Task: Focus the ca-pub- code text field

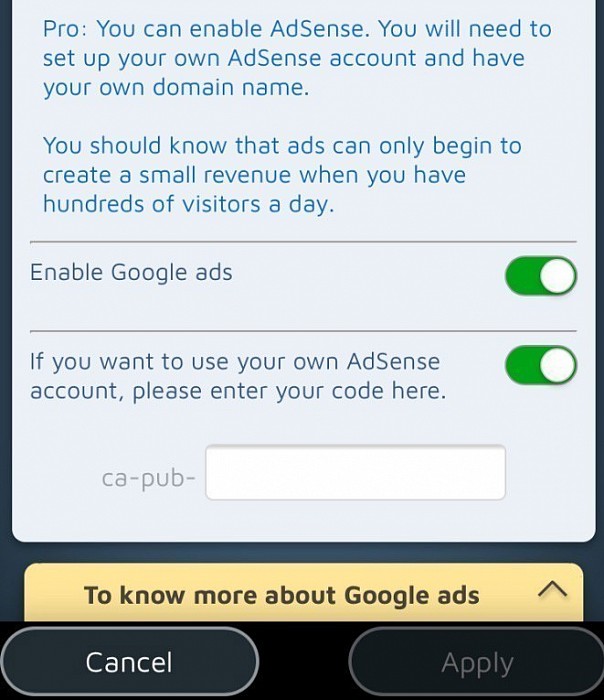Action: tap(355, 474)
